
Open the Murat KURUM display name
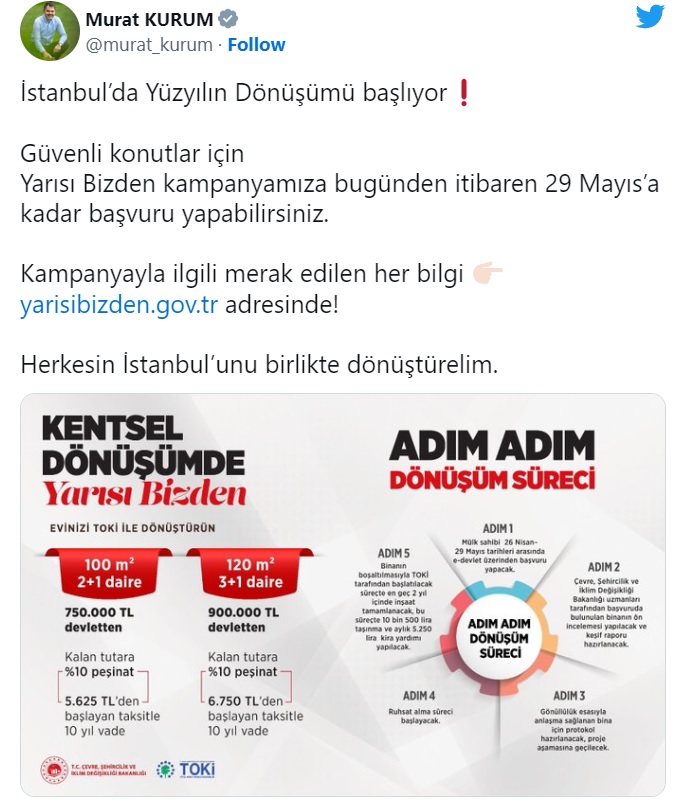(147, 20)
